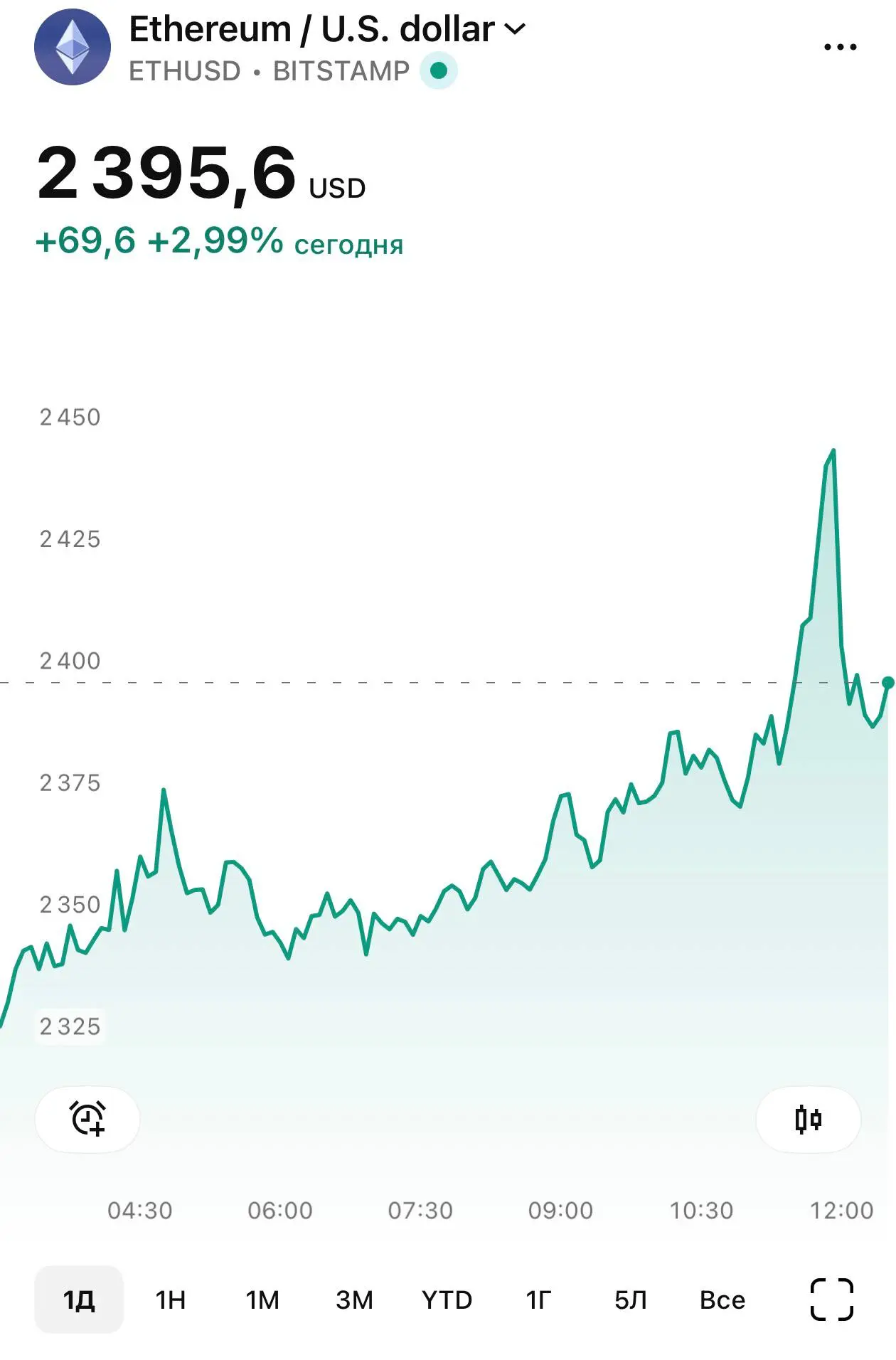Add a price alert with alarm icon
The height and width of the screenshot is (1360, 896).
pos(87,1119)
